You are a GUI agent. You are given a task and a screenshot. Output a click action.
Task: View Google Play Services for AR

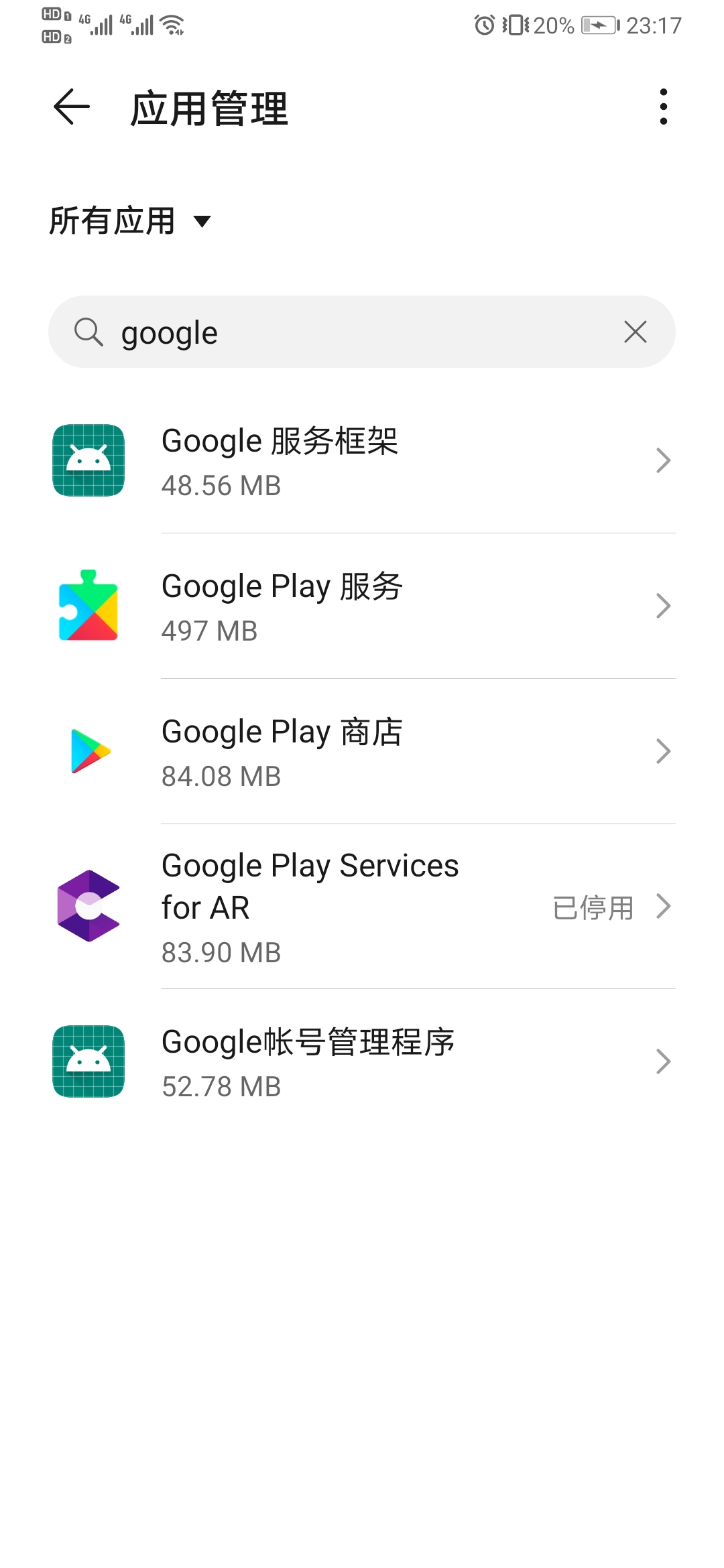(x=362, y=907)
